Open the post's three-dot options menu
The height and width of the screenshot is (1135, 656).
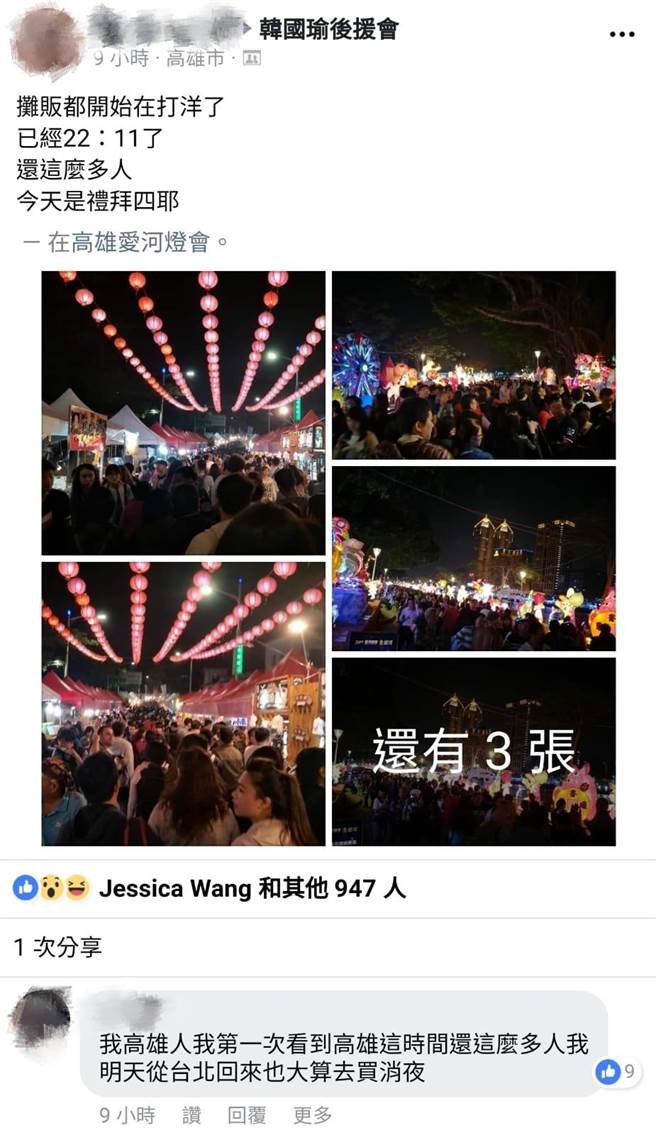point(621,34)
